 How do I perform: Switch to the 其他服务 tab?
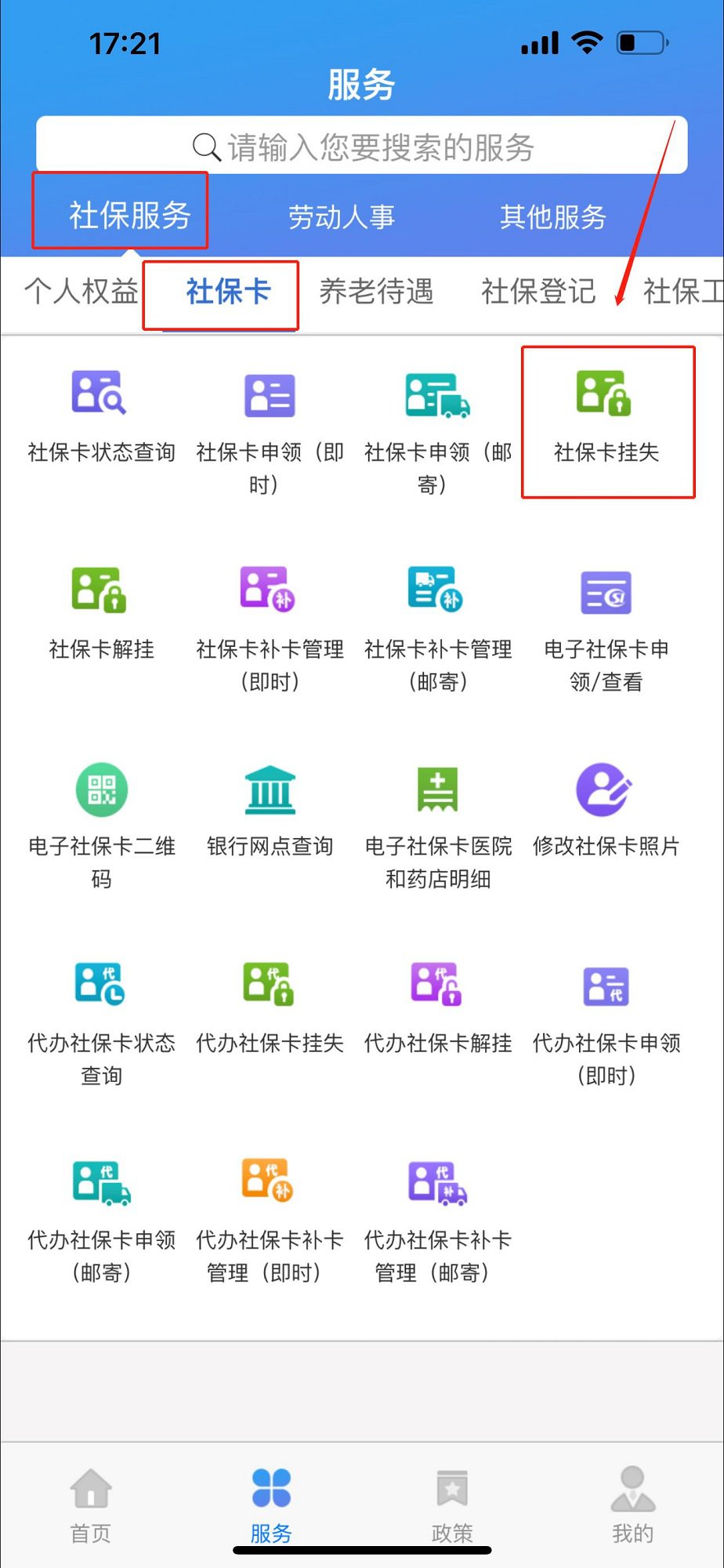pyautogui.click(x=553, y=217)
